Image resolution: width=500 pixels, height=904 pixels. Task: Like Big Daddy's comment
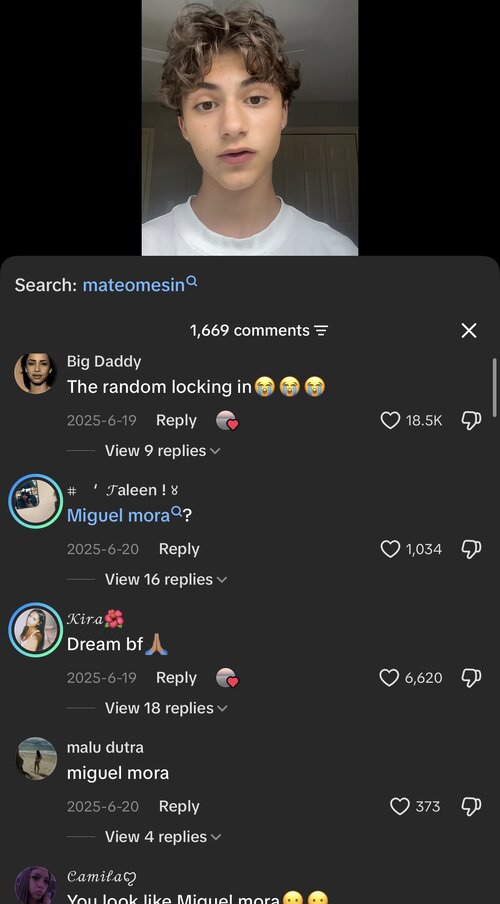[390, 420]
